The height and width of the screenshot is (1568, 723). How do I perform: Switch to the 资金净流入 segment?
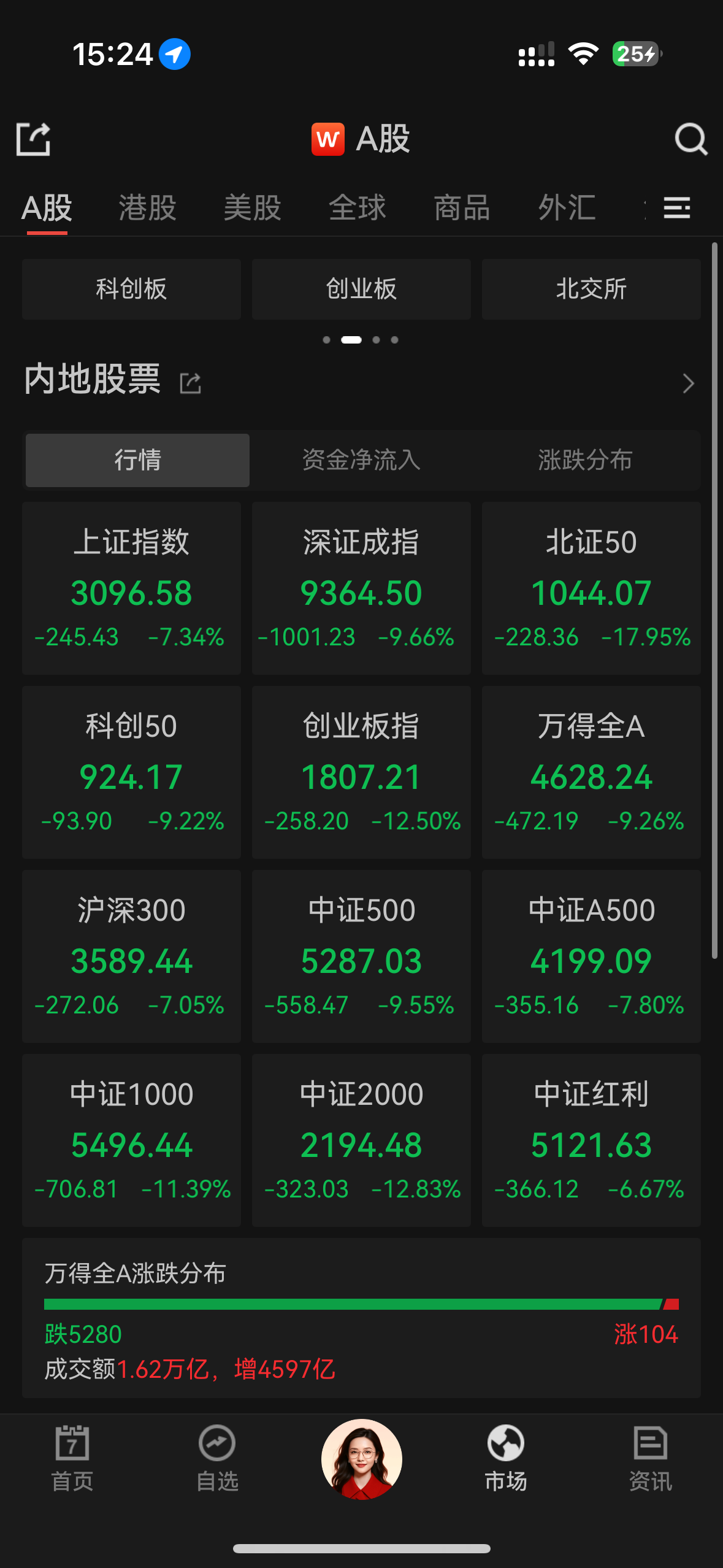point(361,460)
